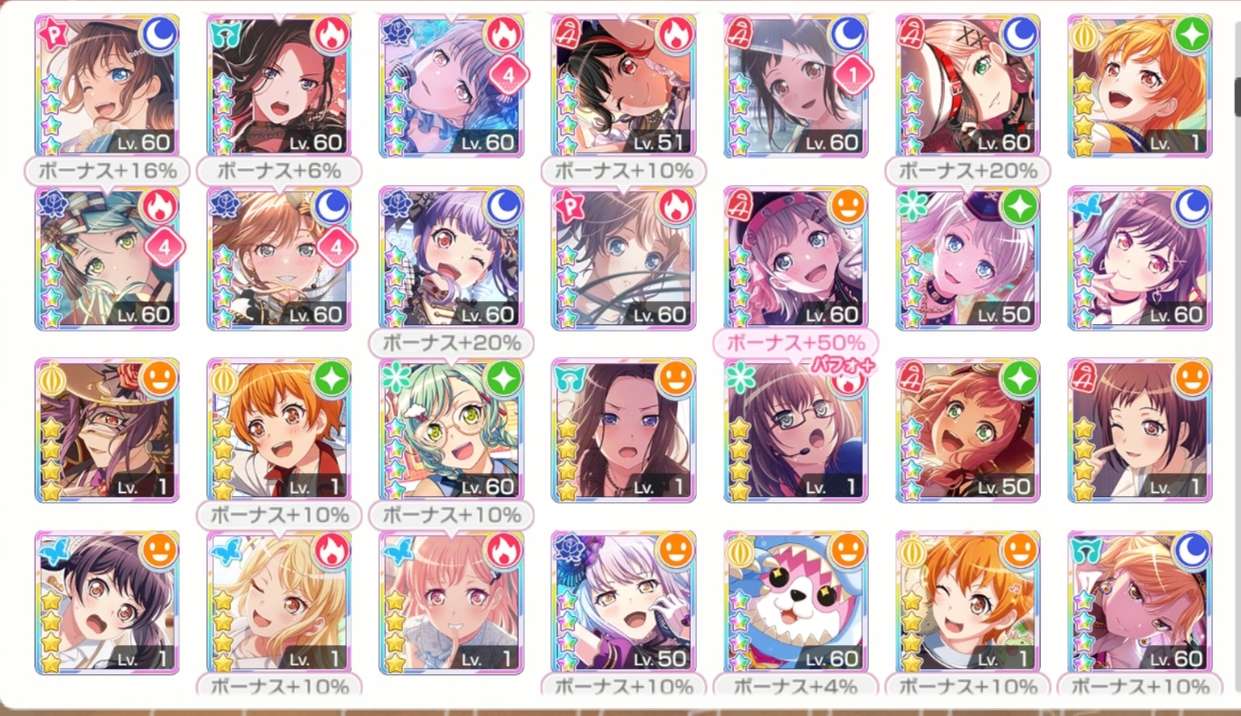1241x716 pixels.
Task: Tap the silver-haired girl Lv.50 card
Action: click(x=624, y=603)
